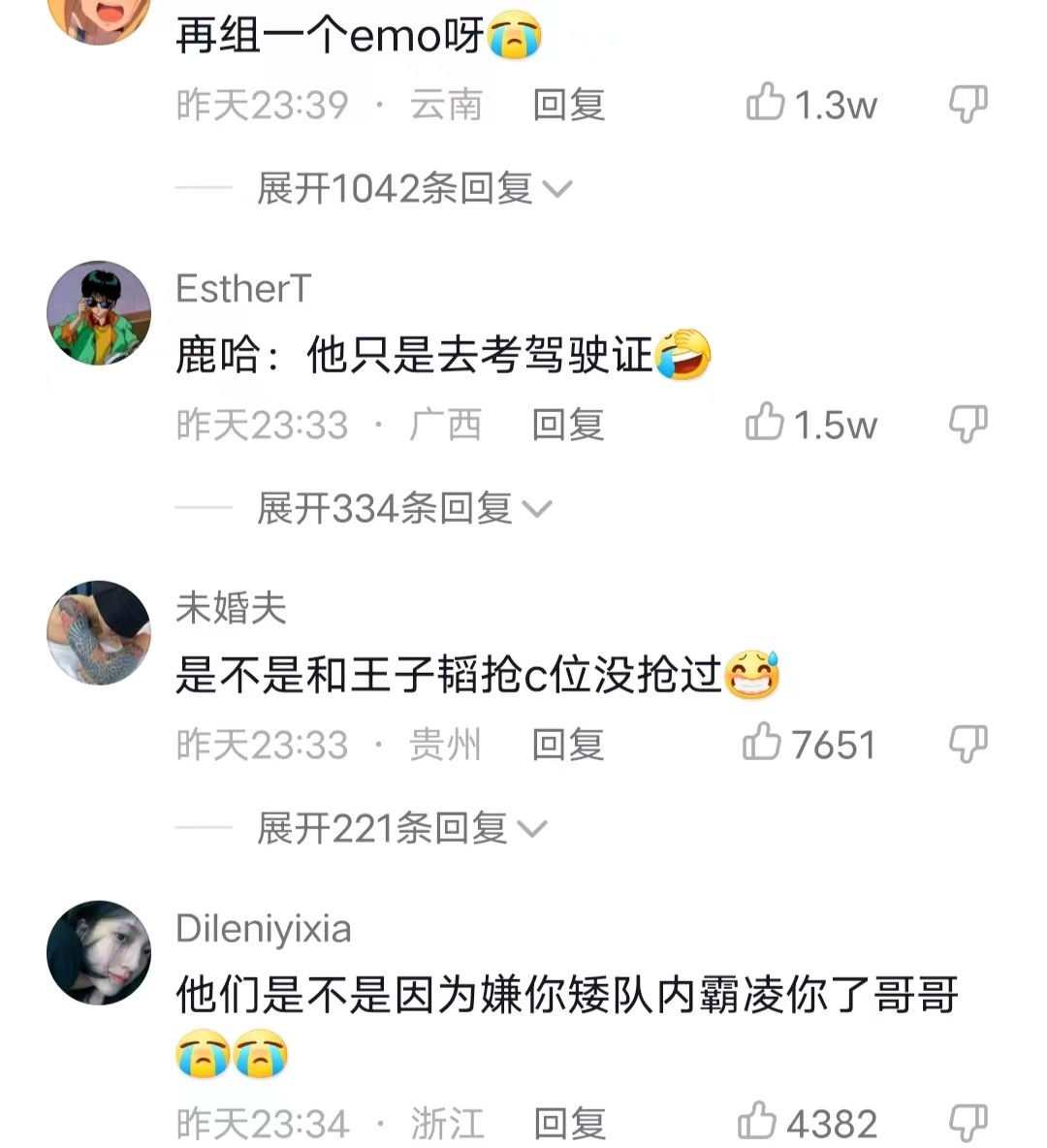The width and height of the screenshot is (1047, 1148).
Task: Click 回复 on the 7651-like comment
Action: 566,744
